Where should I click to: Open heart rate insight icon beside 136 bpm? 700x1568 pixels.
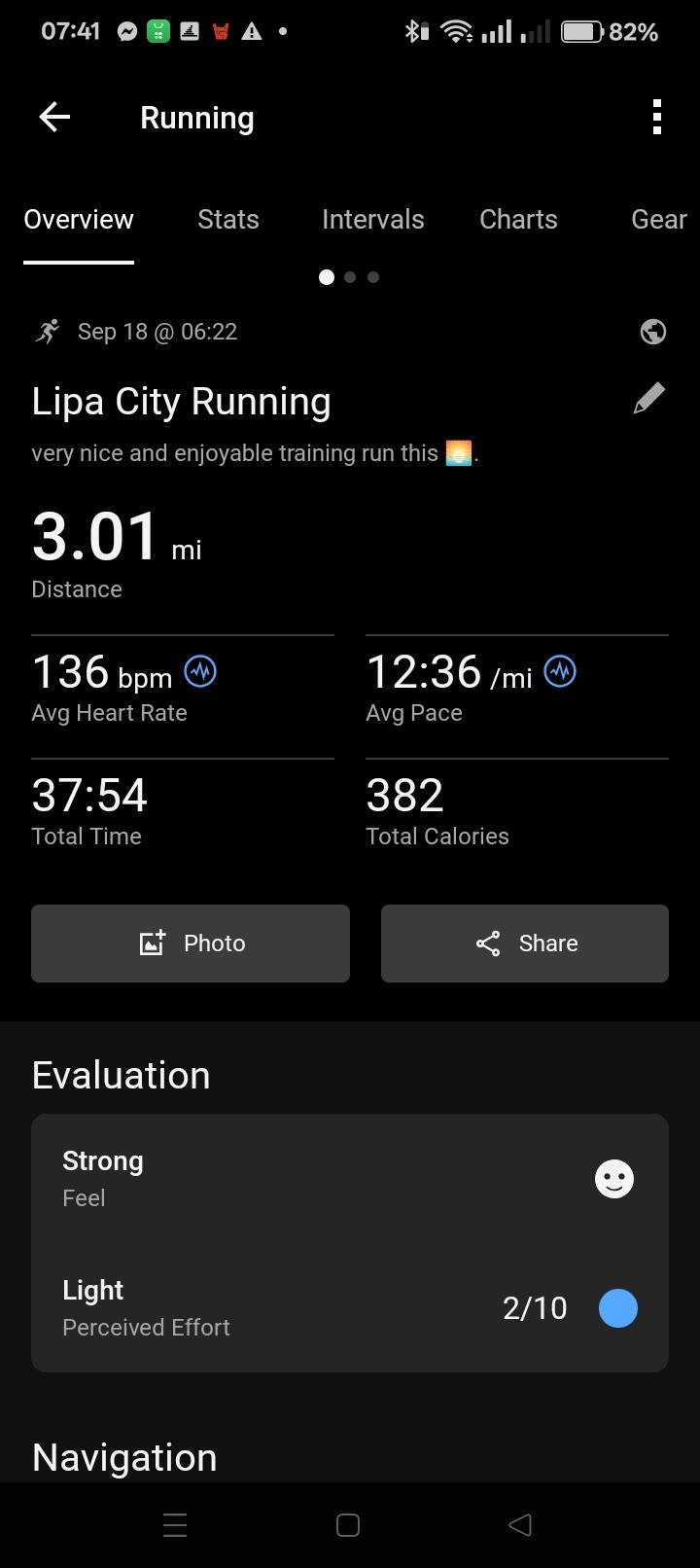click(x=200, y=671)
